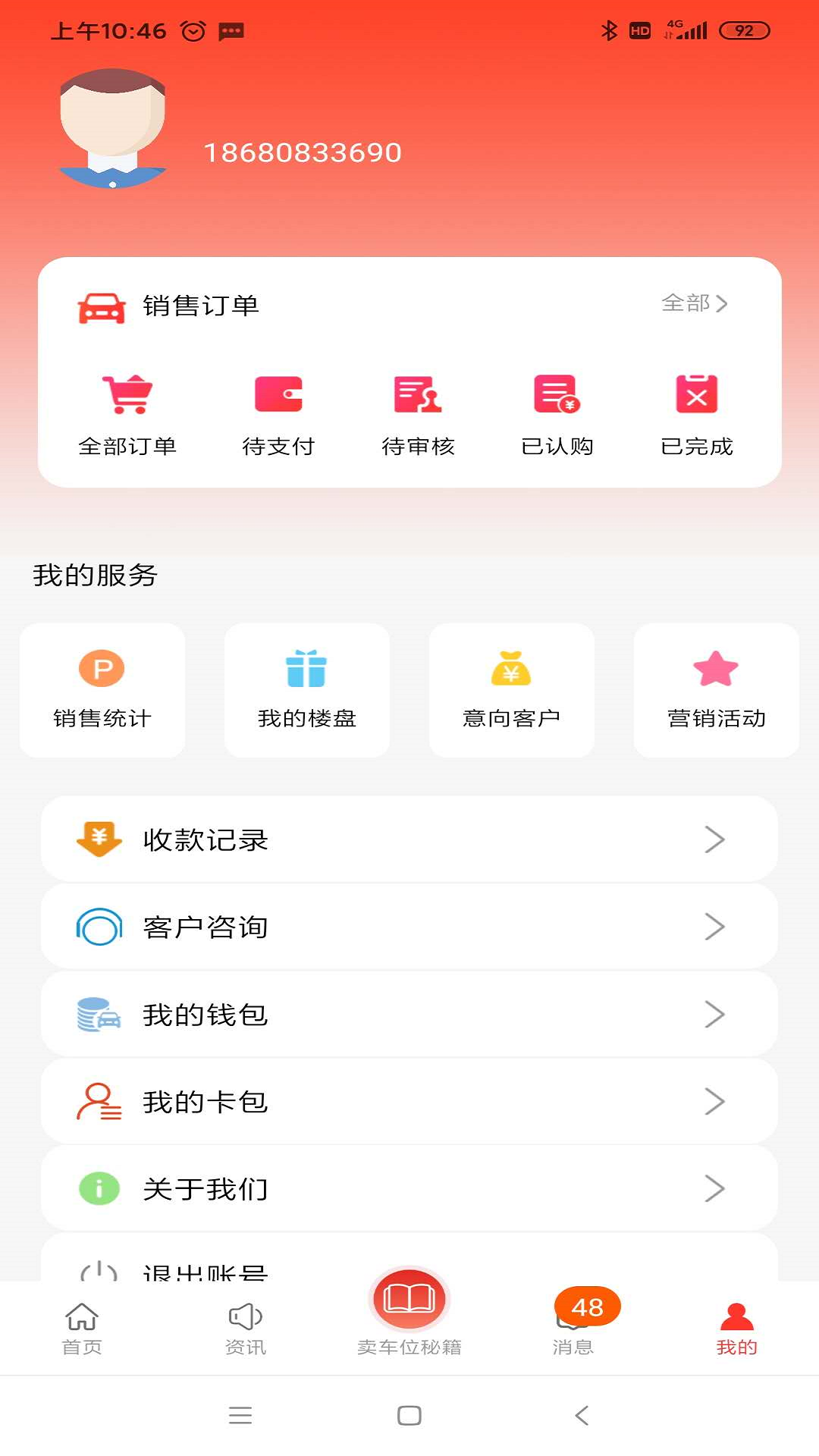819x1456 pixels.
Task: Show 待支付 orders
Action: click(278, 415)
